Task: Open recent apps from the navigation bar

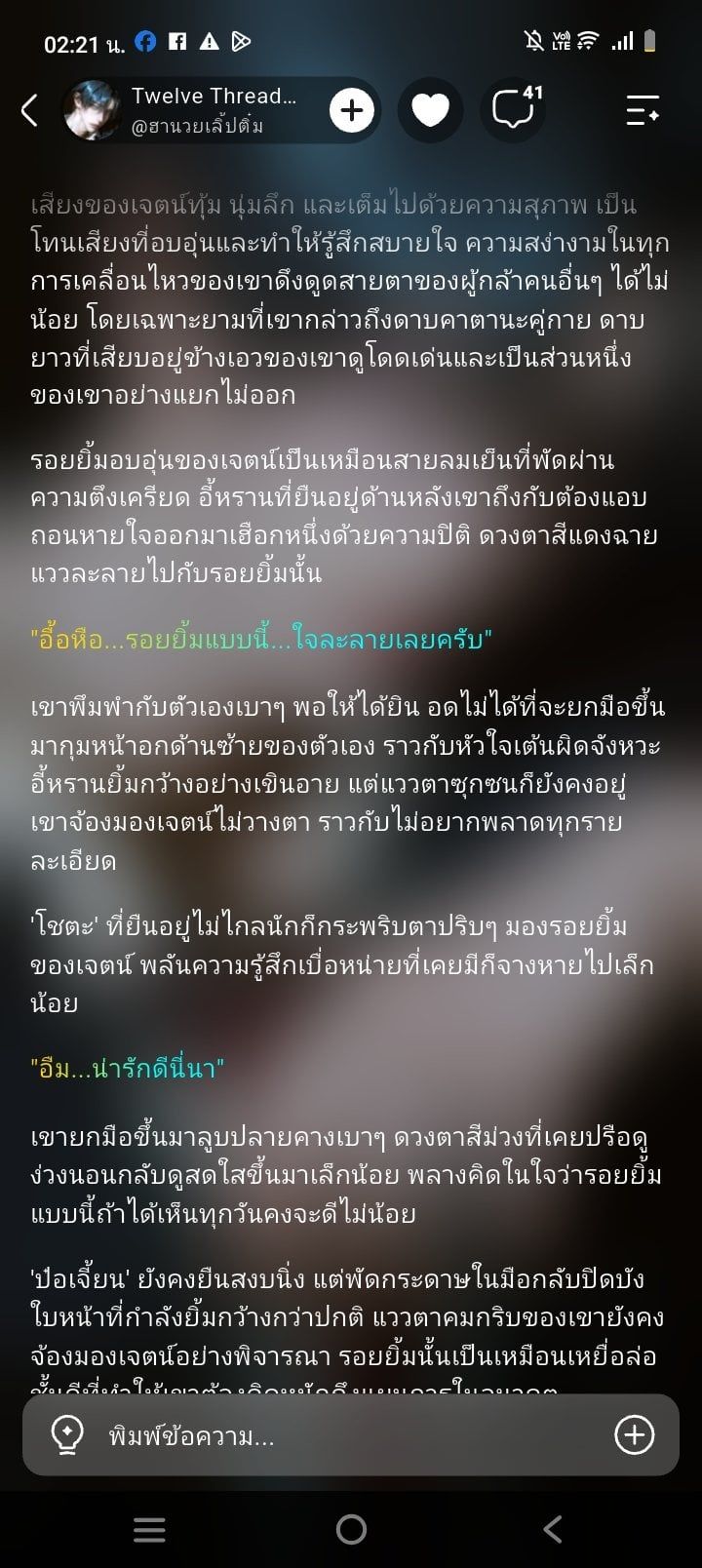Action: pyautogui.click(x=149, y=1529)
